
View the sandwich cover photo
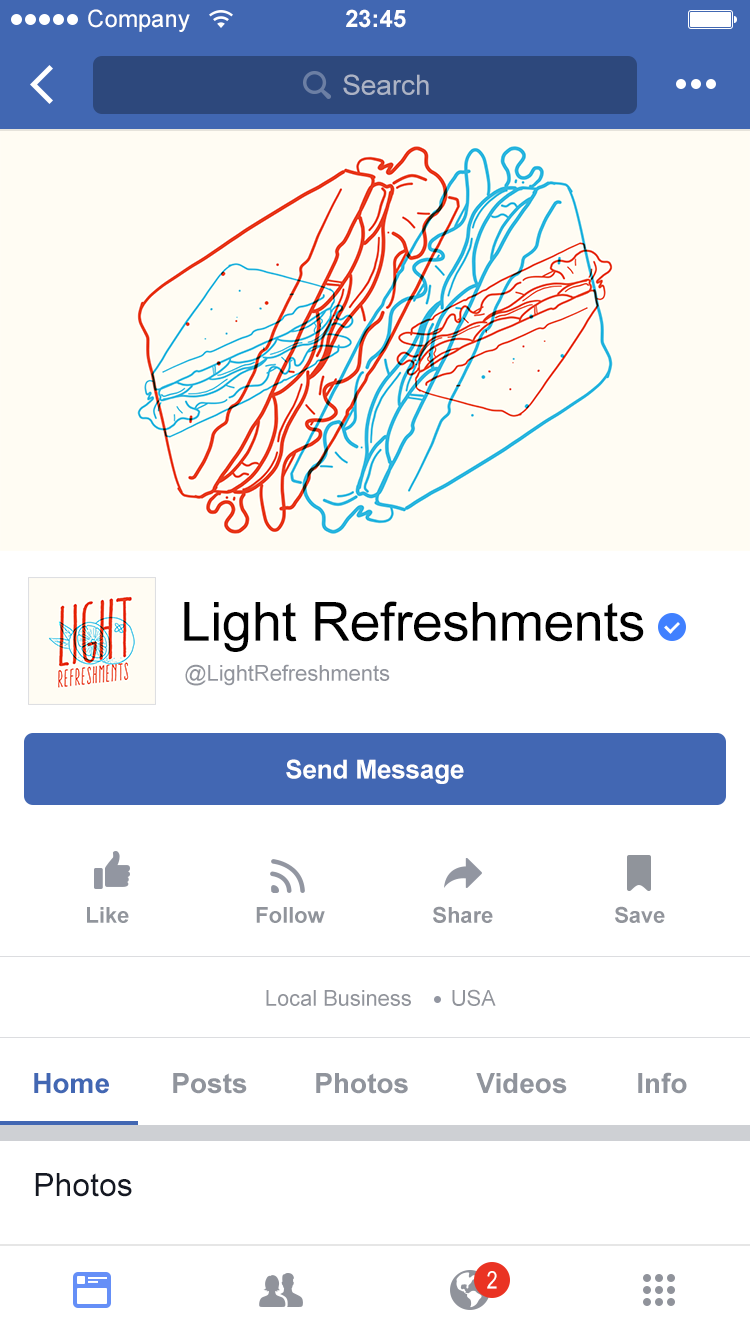click(x=375, y=340)
